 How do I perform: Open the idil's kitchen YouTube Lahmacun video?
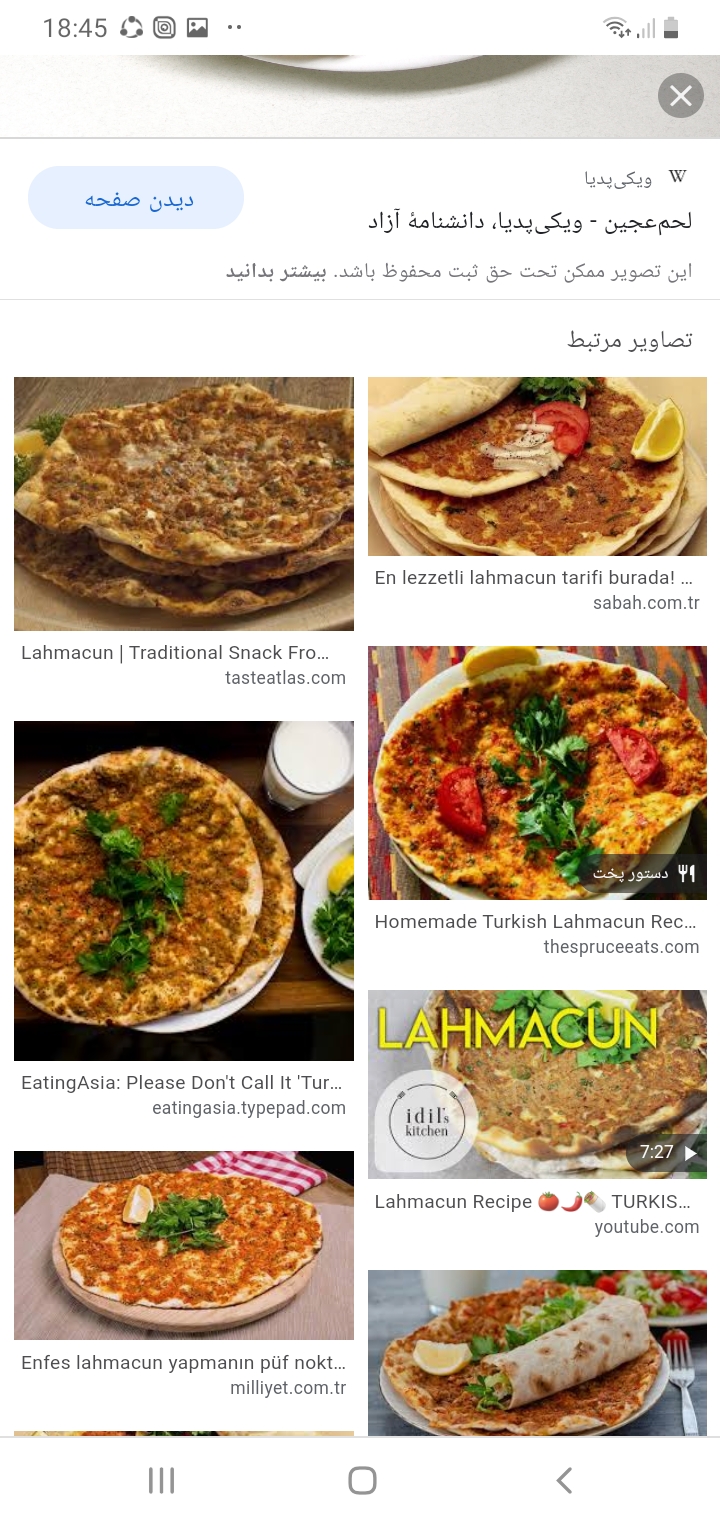[537, 1084]
